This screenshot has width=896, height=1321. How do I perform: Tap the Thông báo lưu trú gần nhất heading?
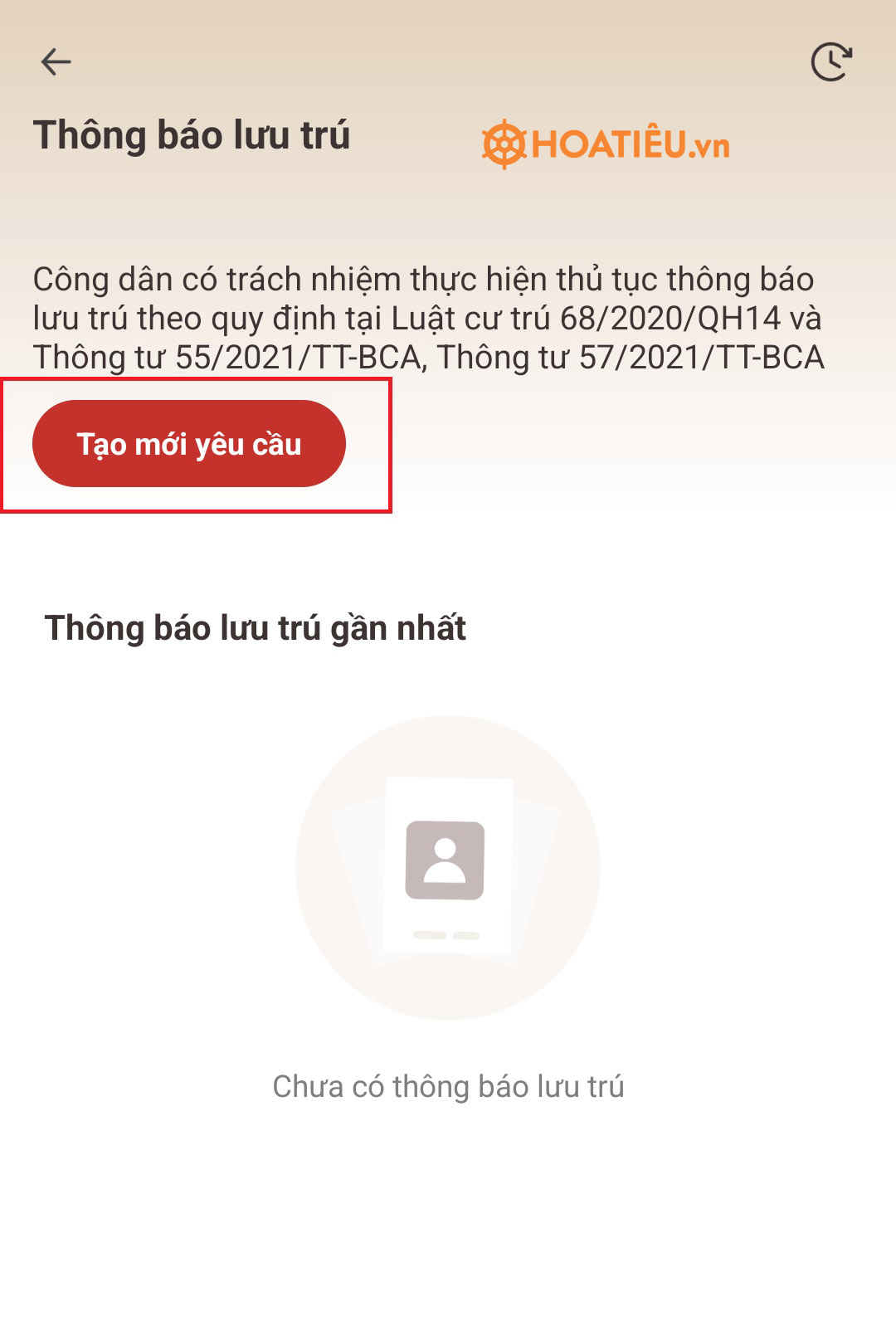click(x=257, y=628)
